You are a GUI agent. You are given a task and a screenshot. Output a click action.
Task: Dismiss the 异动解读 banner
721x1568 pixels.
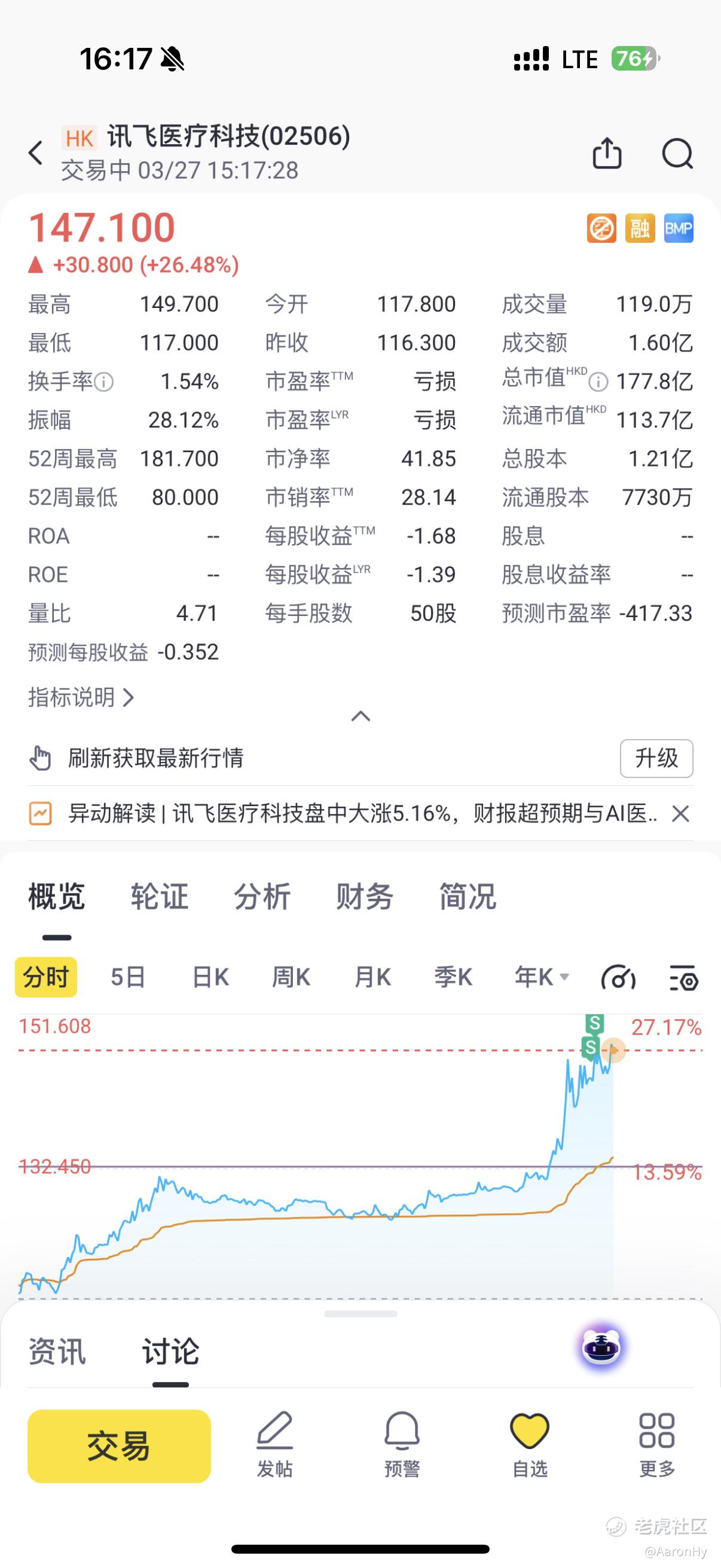(680, 814)
